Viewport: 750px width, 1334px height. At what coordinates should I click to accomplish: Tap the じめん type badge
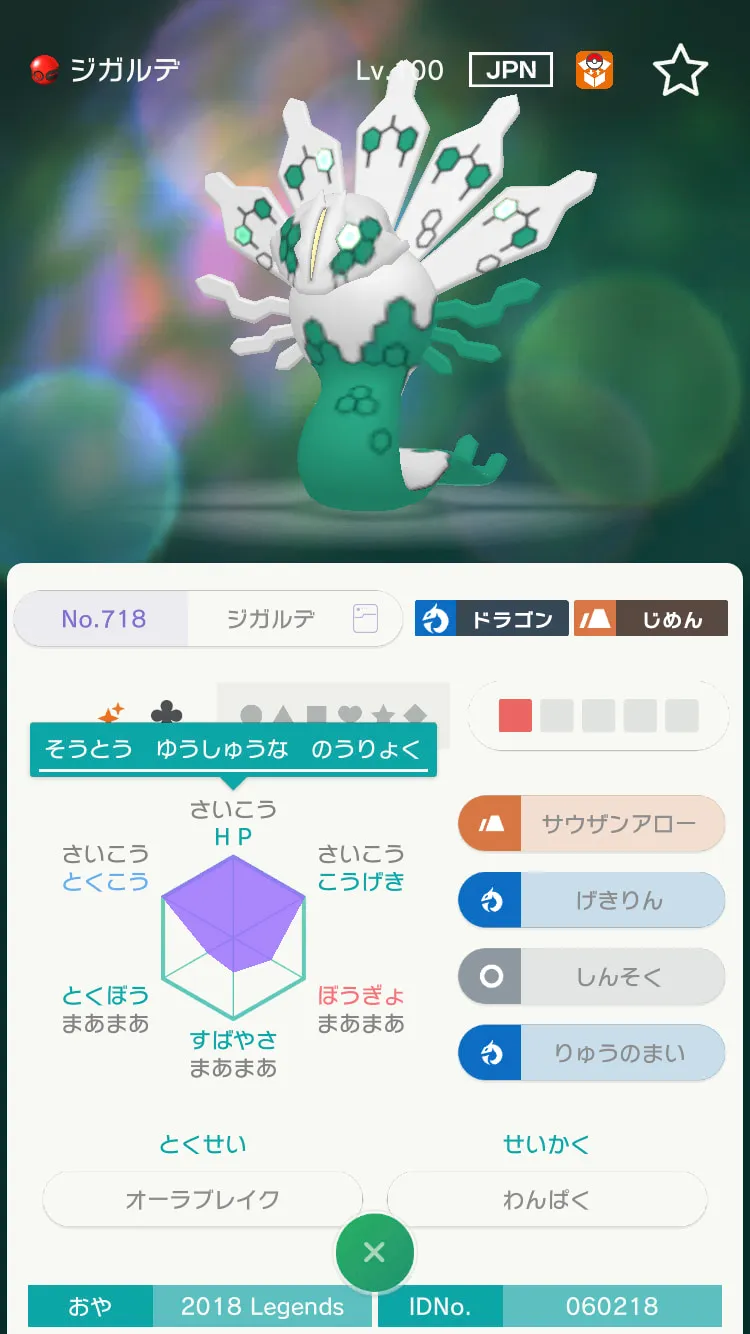coord(650,619)
